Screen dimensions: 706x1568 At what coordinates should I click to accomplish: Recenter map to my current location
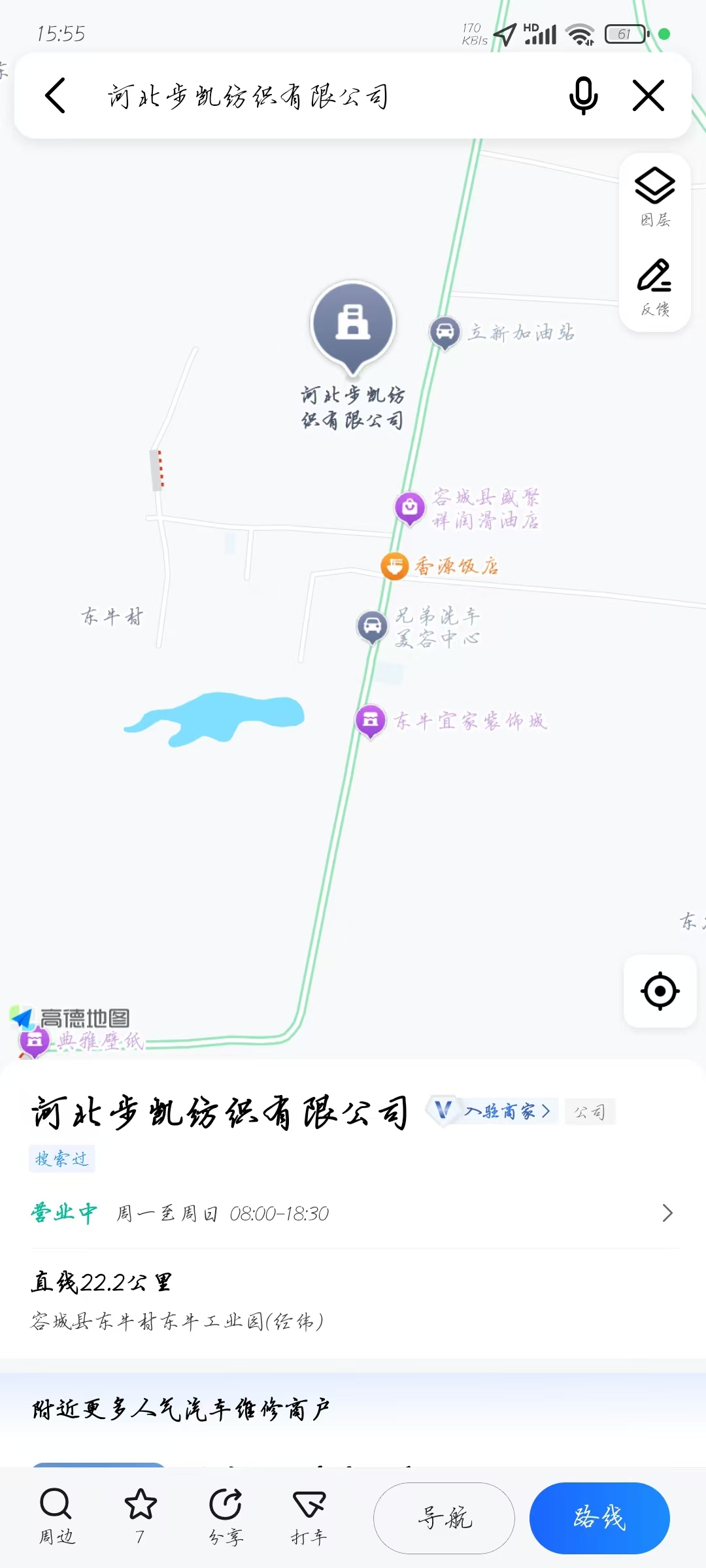[660, 991]
